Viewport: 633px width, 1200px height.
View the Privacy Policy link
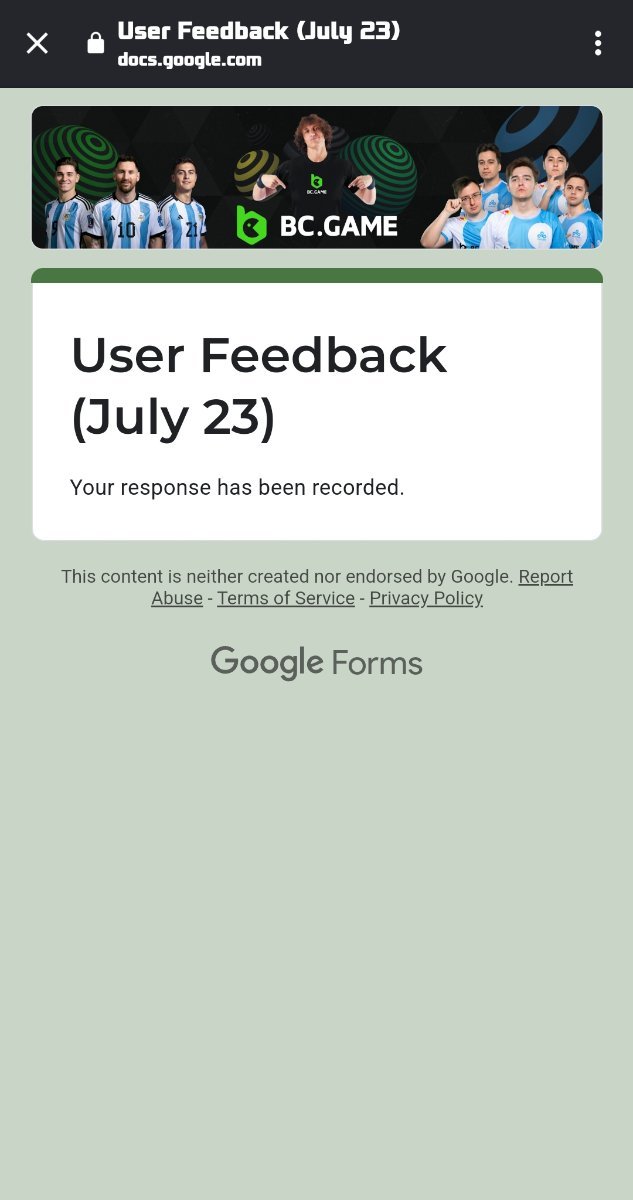[426, 598]
